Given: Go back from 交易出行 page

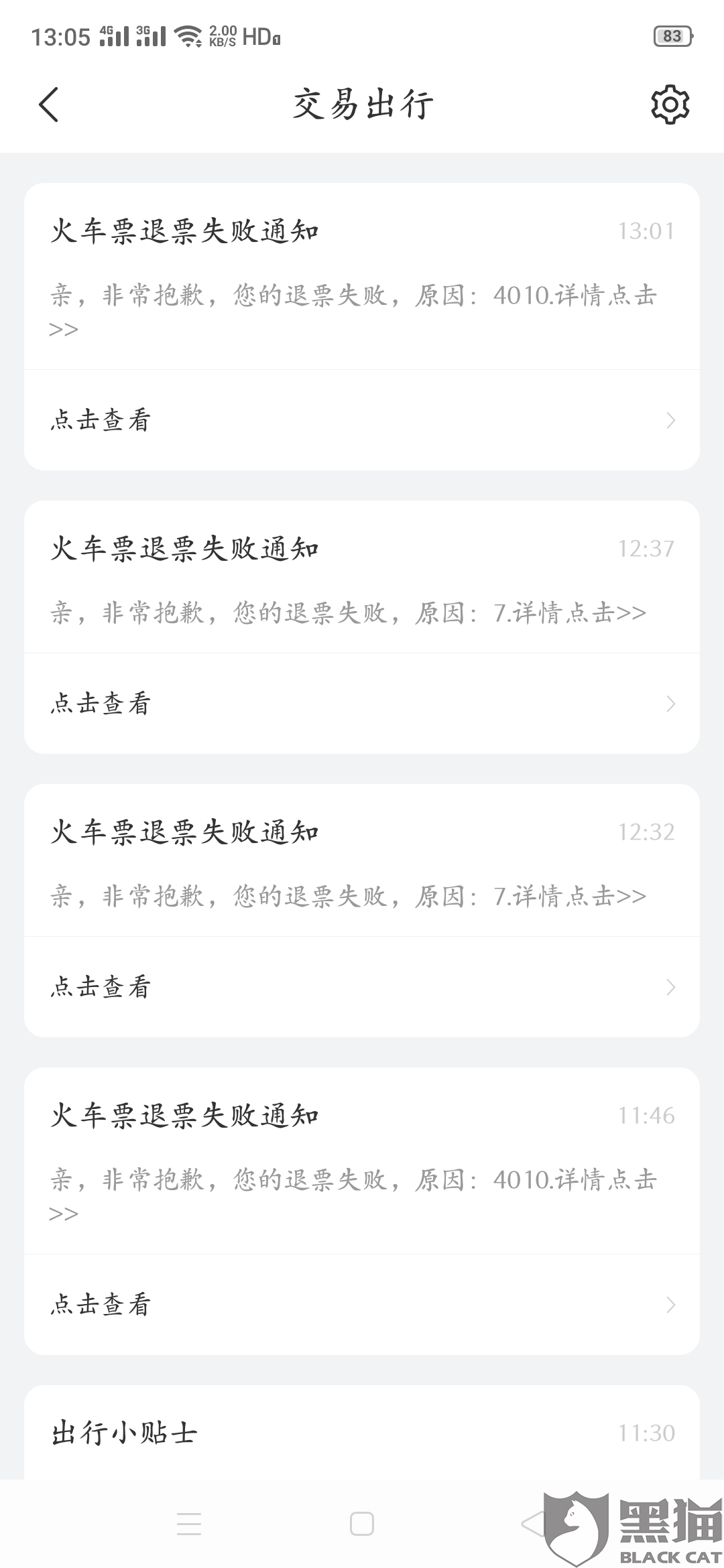Looking at the screenshot, I should click(49, 105).
